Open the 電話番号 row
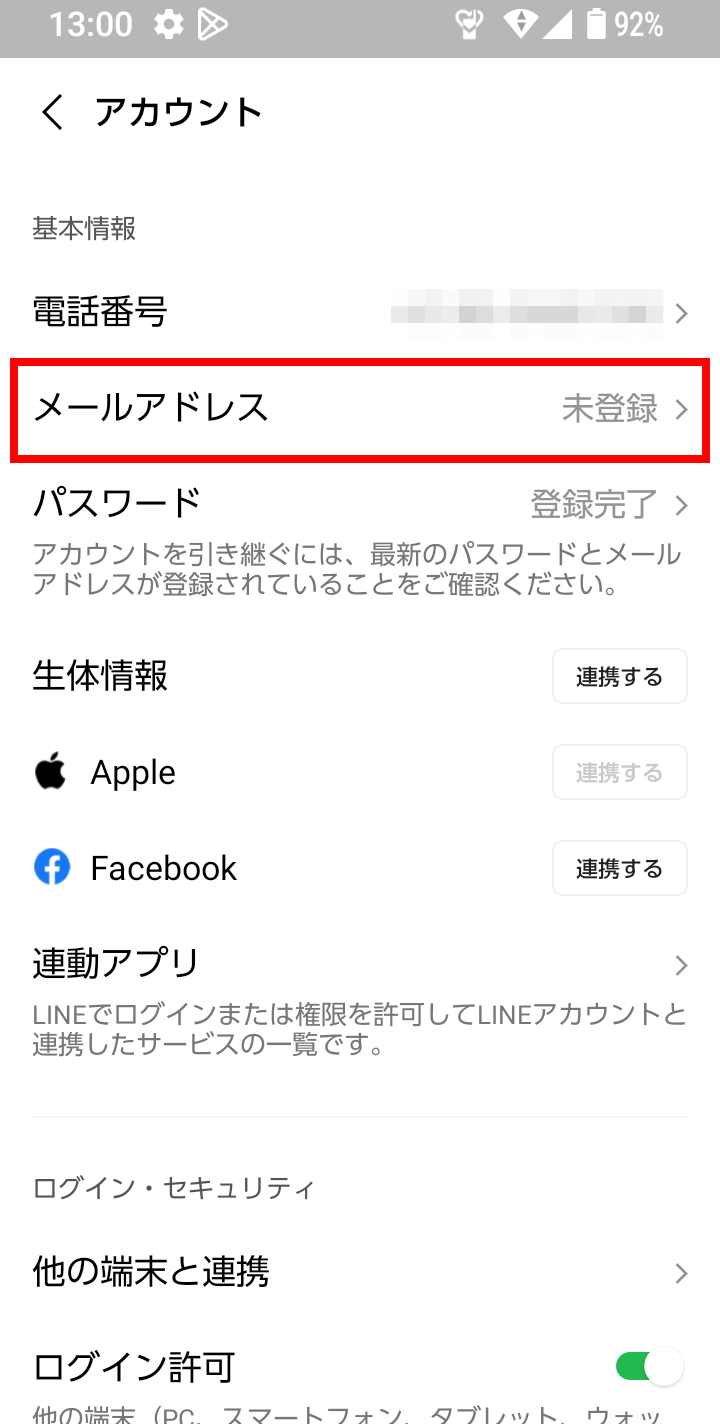Screen dimensions: 720x1424 point(360,313)
